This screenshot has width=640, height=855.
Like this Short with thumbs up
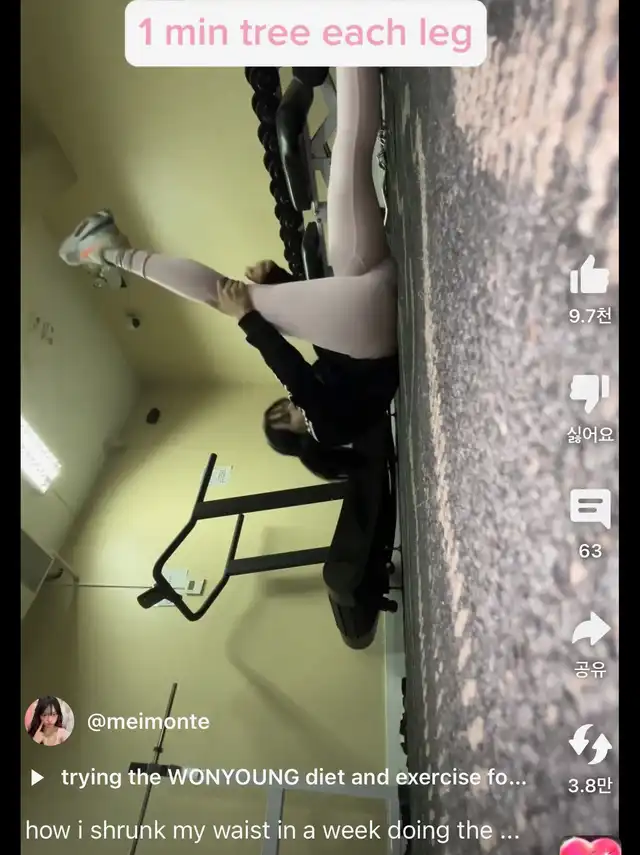589,275
